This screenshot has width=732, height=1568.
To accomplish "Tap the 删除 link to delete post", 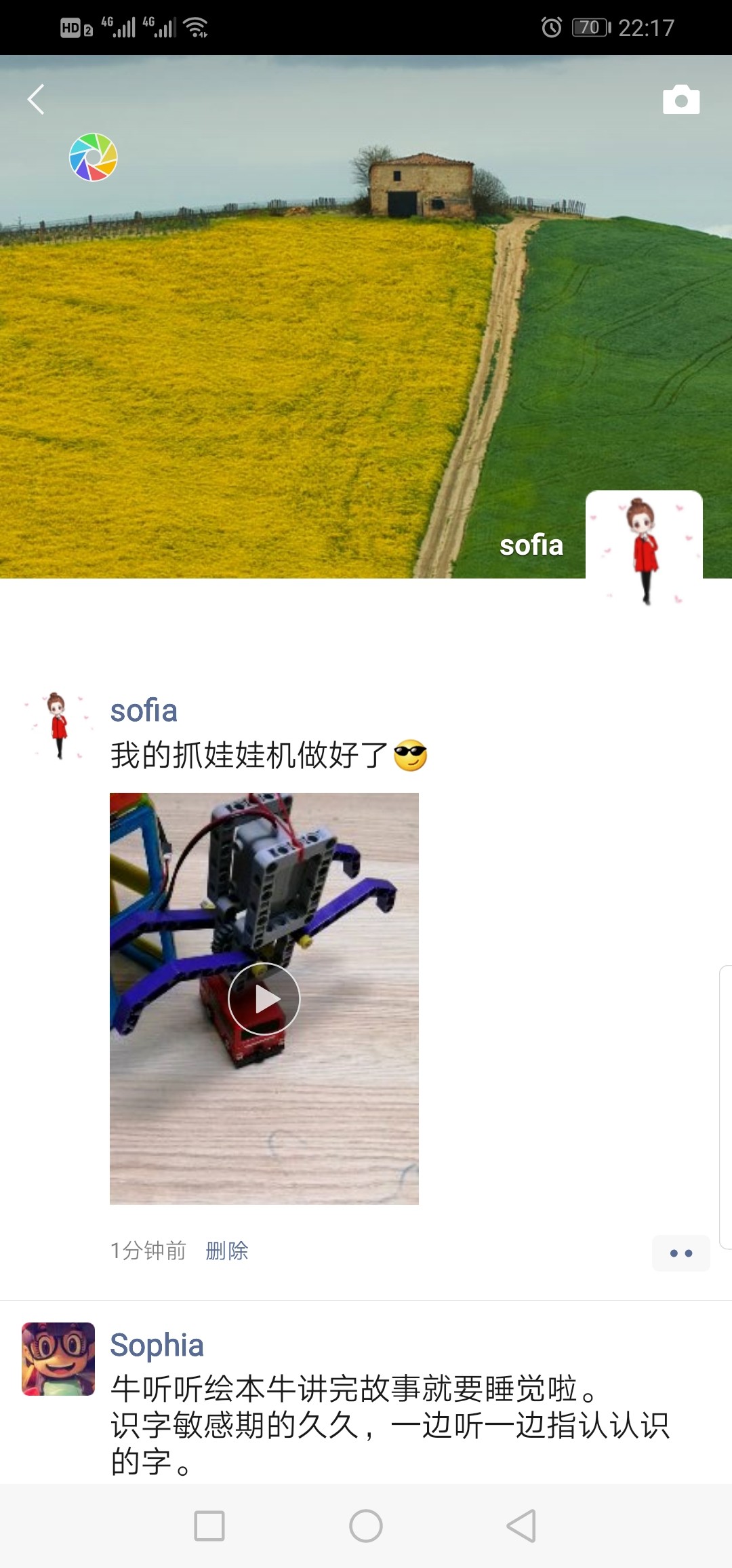I will point(227,1251).
